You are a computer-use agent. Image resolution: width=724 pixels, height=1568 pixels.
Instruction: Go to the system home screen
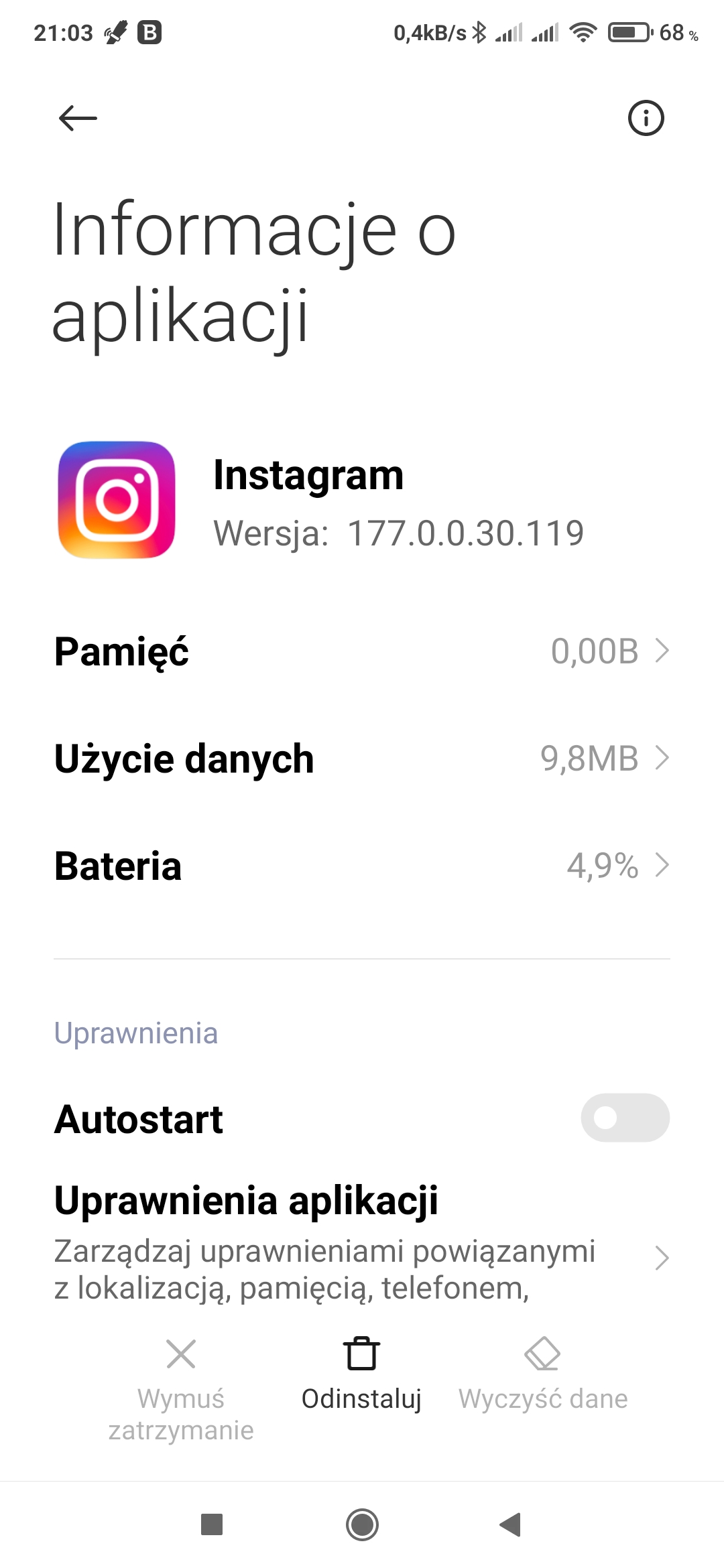pos(362,1525)
